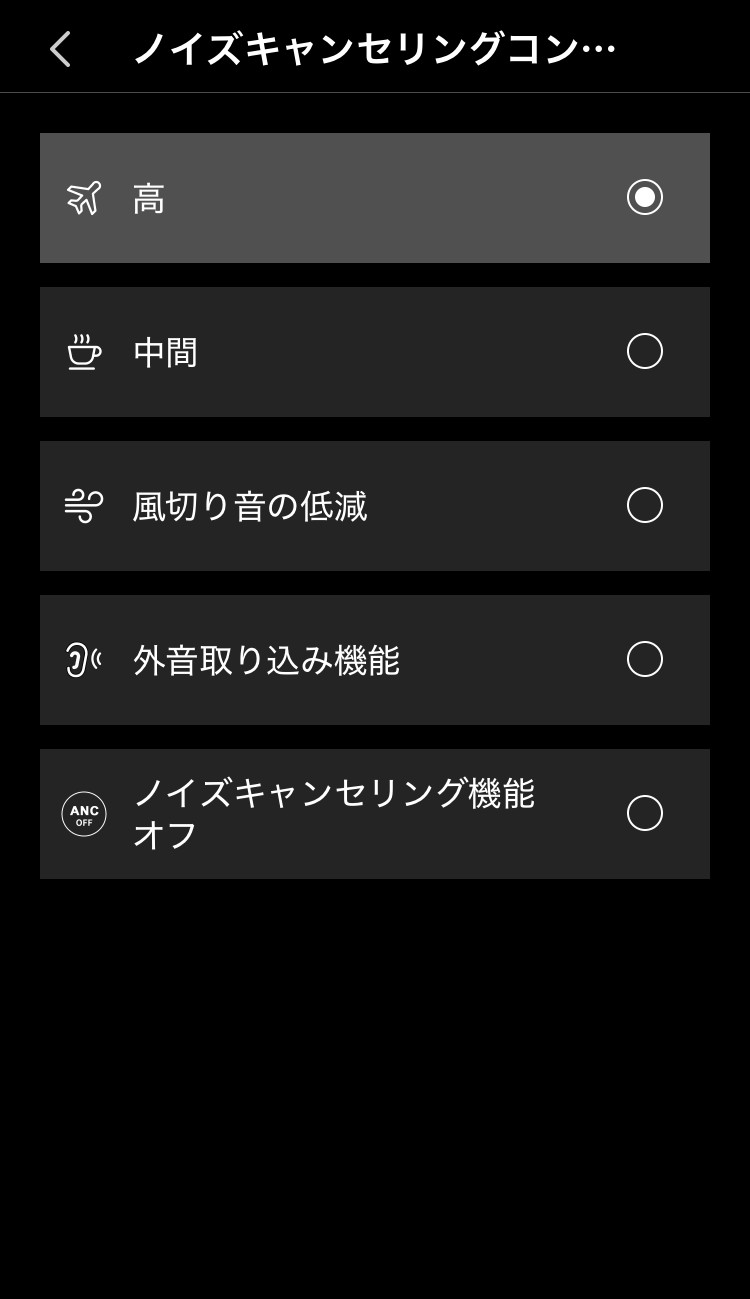Select the airplane icon for high noise canceling
Image resolution: width=750 pixels, height=1299 pixels.
coord(84,198)
